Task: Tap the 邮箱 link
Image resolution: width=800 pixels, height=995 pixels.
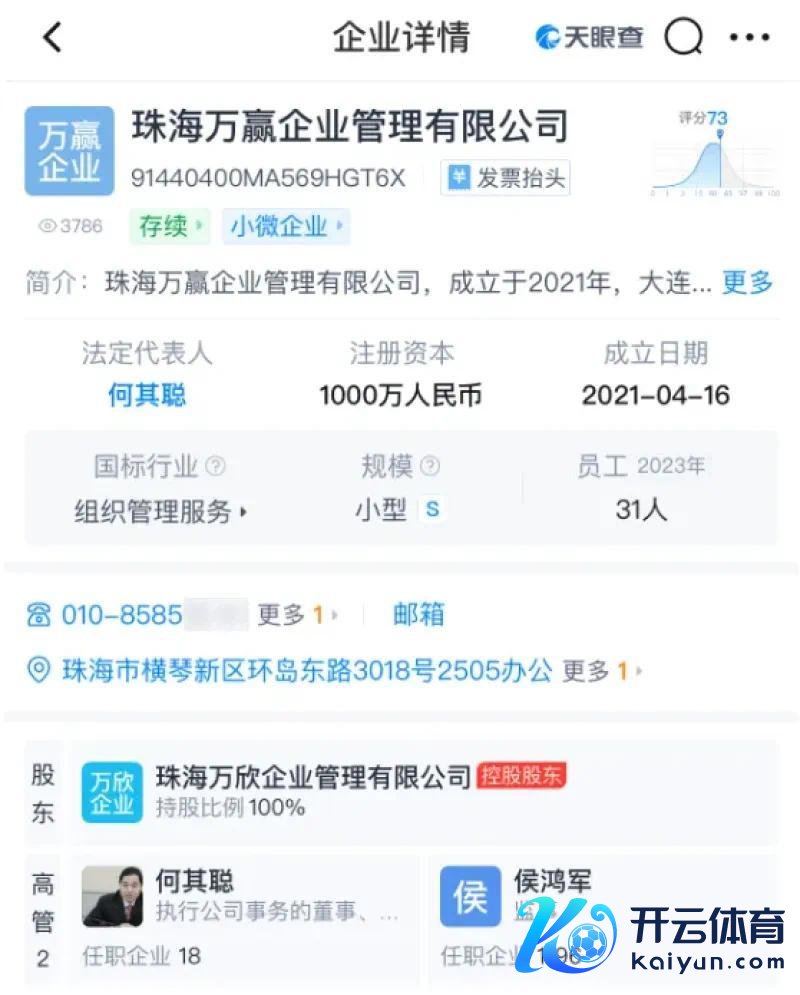Action: click(x=418, y=615)
